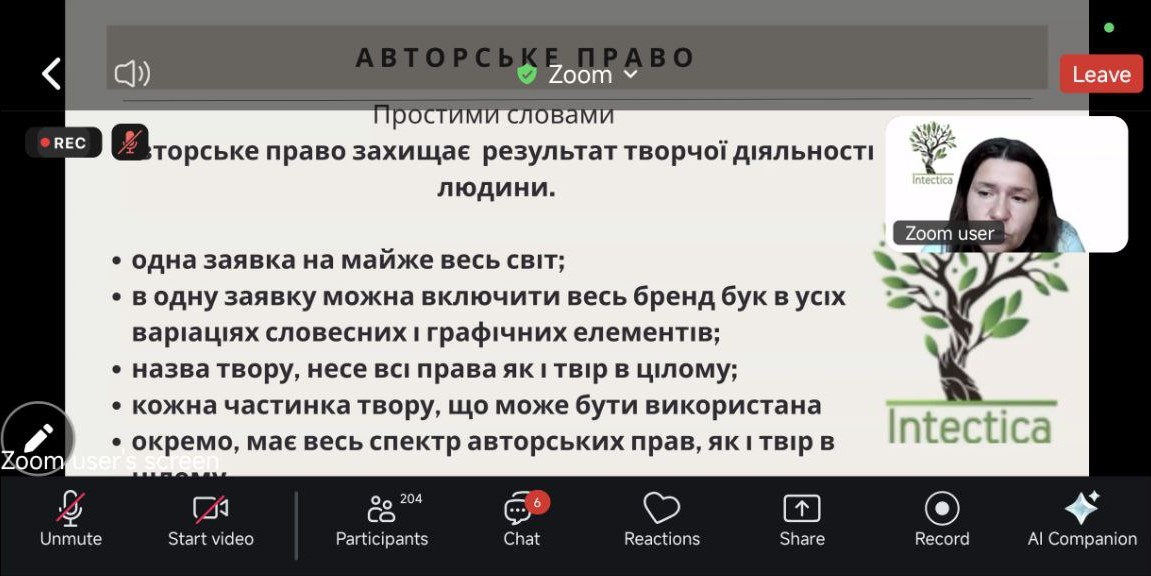Share your screen or content
The height and width of the screenshot is (576, 1151).
click(x=801, y=520)
